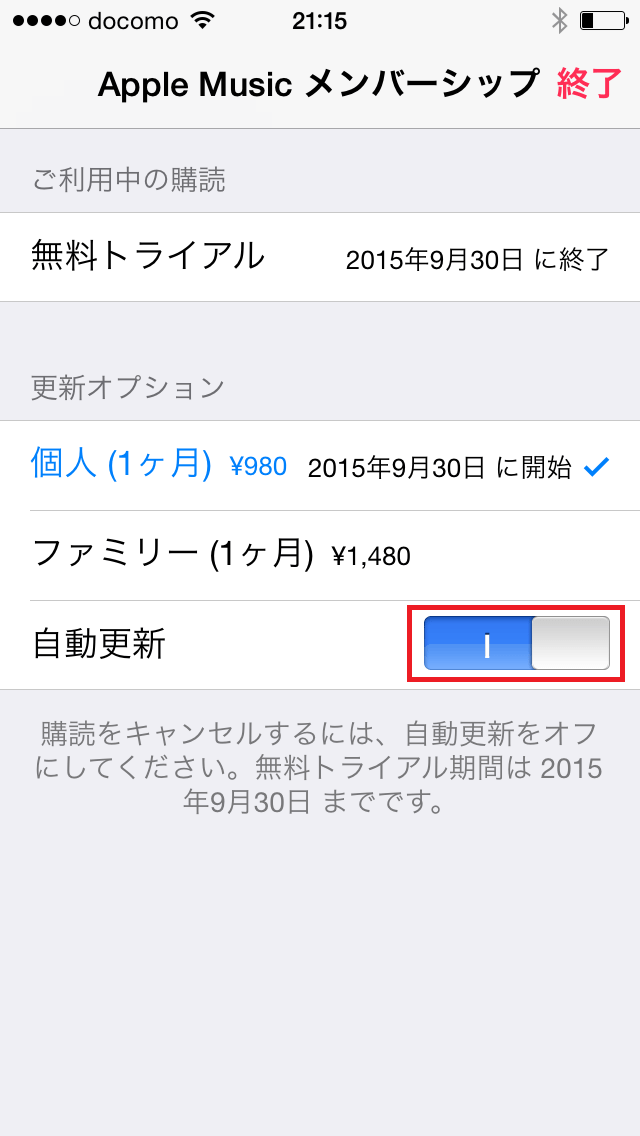The height and width of the screenshot is (1136, 640).
Task: Turn off the 自動更新 switch
Action: 517,643
